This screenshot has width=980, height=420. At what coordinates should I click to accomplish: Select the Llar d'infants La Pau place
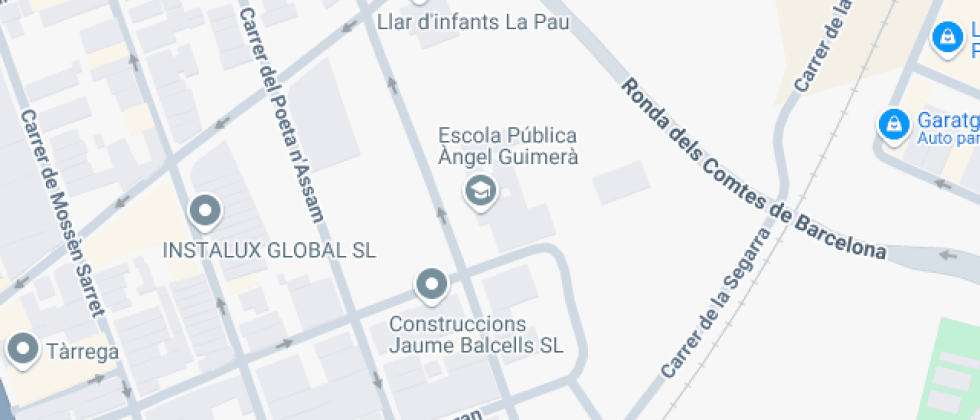[x=472, y=21]
